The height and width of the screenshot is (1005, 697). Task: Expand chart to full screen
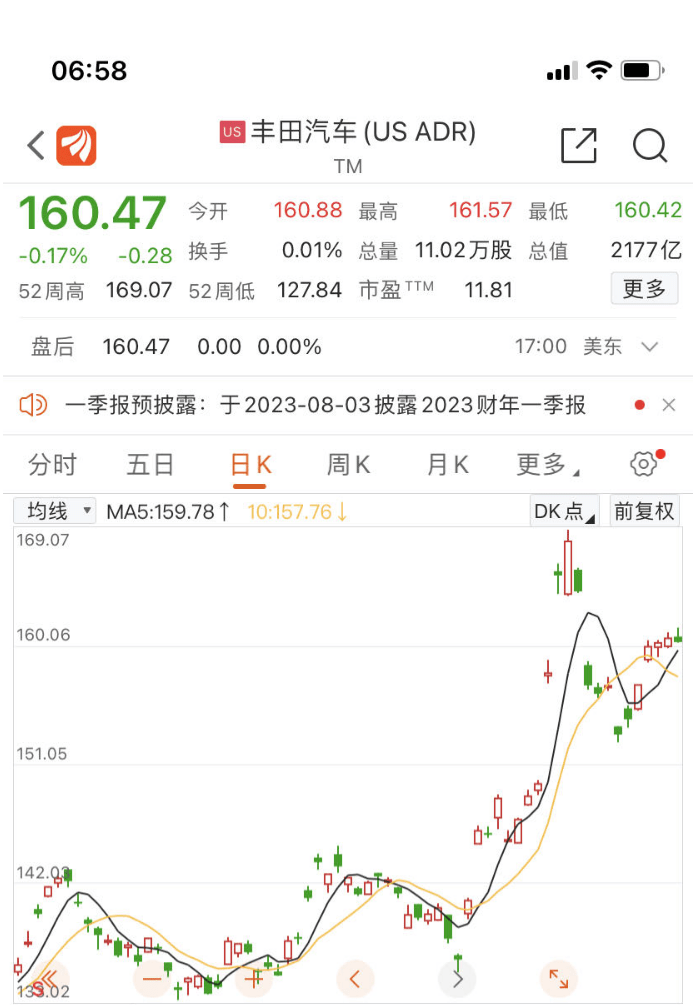tap(558, 977)
